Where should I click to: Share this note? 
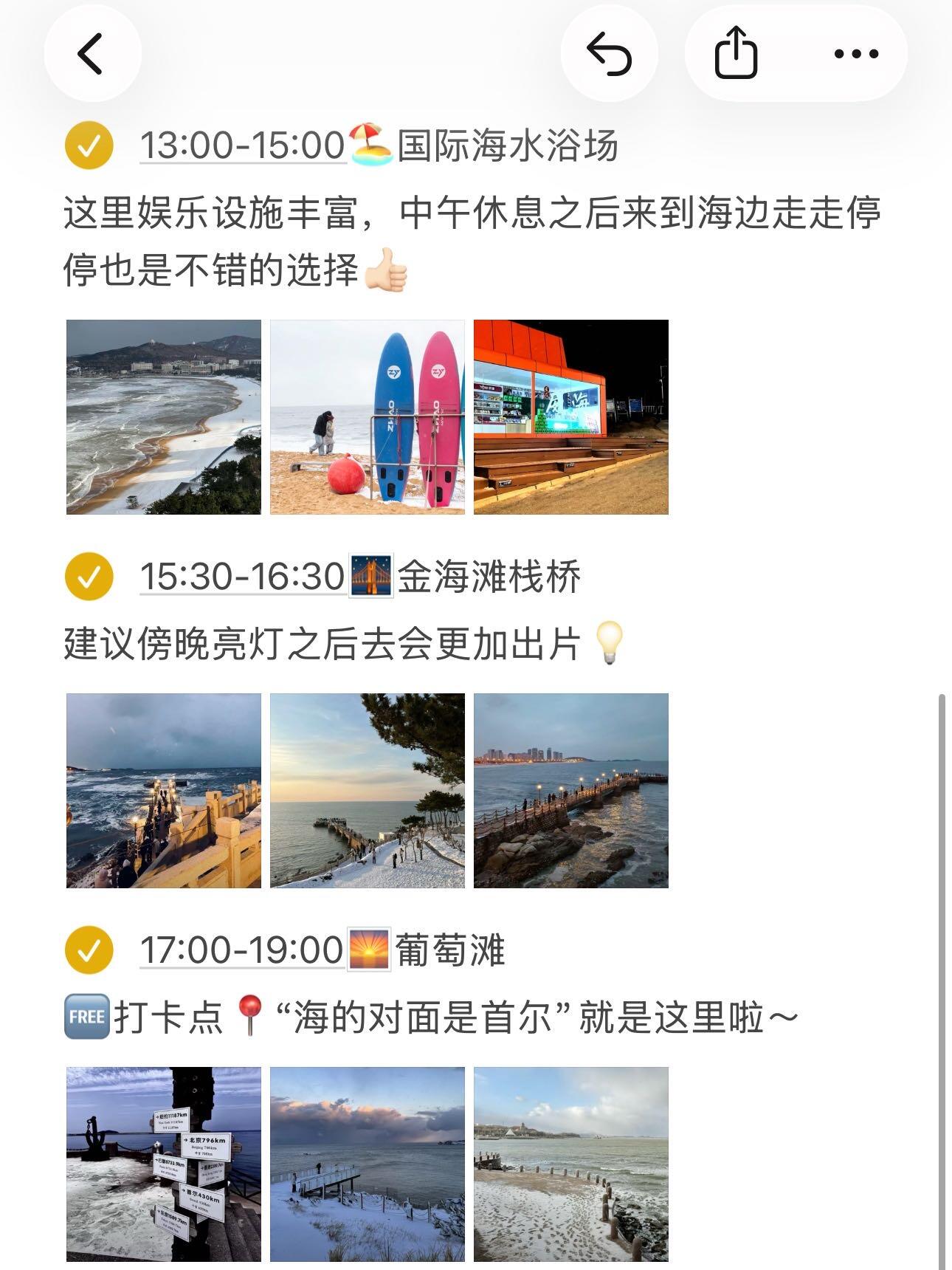736,54
